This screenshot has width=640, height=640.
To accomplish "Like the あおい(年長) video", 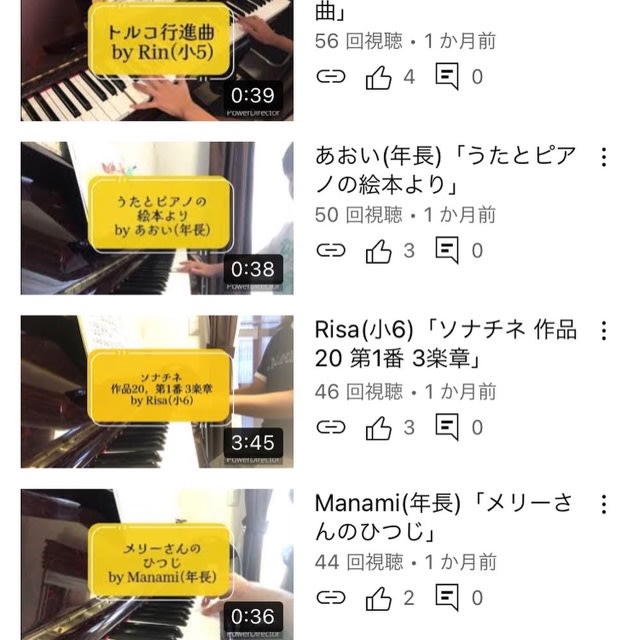I will pyautogui.click(x=379, y=251).
